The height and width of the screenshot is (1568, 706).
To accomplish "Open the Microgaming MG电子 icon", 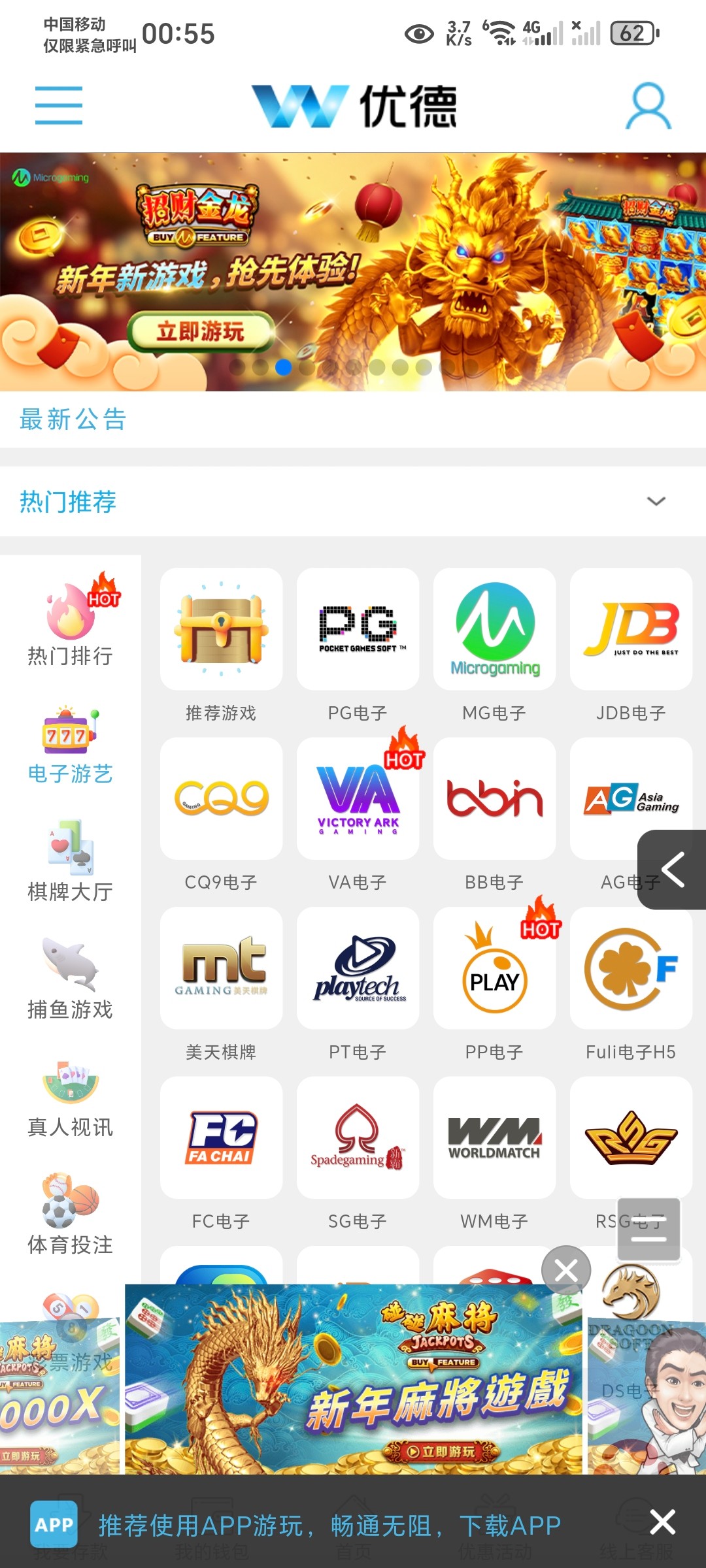I will pos(494,629).
